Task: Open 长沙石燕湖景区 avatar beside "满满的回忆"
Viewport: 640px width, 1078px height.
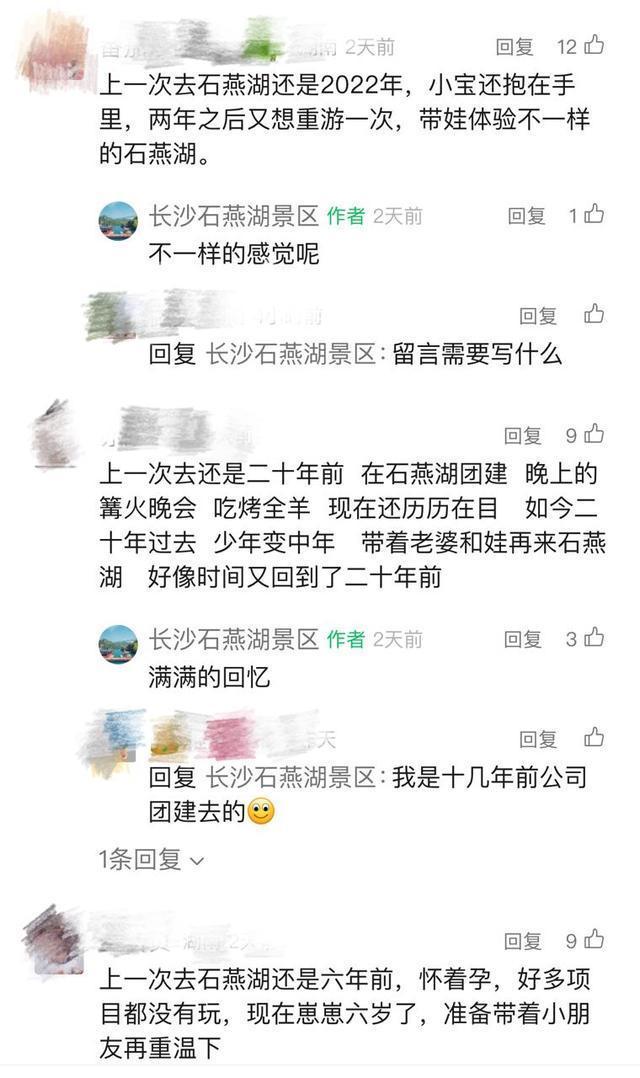Action: 118,643
